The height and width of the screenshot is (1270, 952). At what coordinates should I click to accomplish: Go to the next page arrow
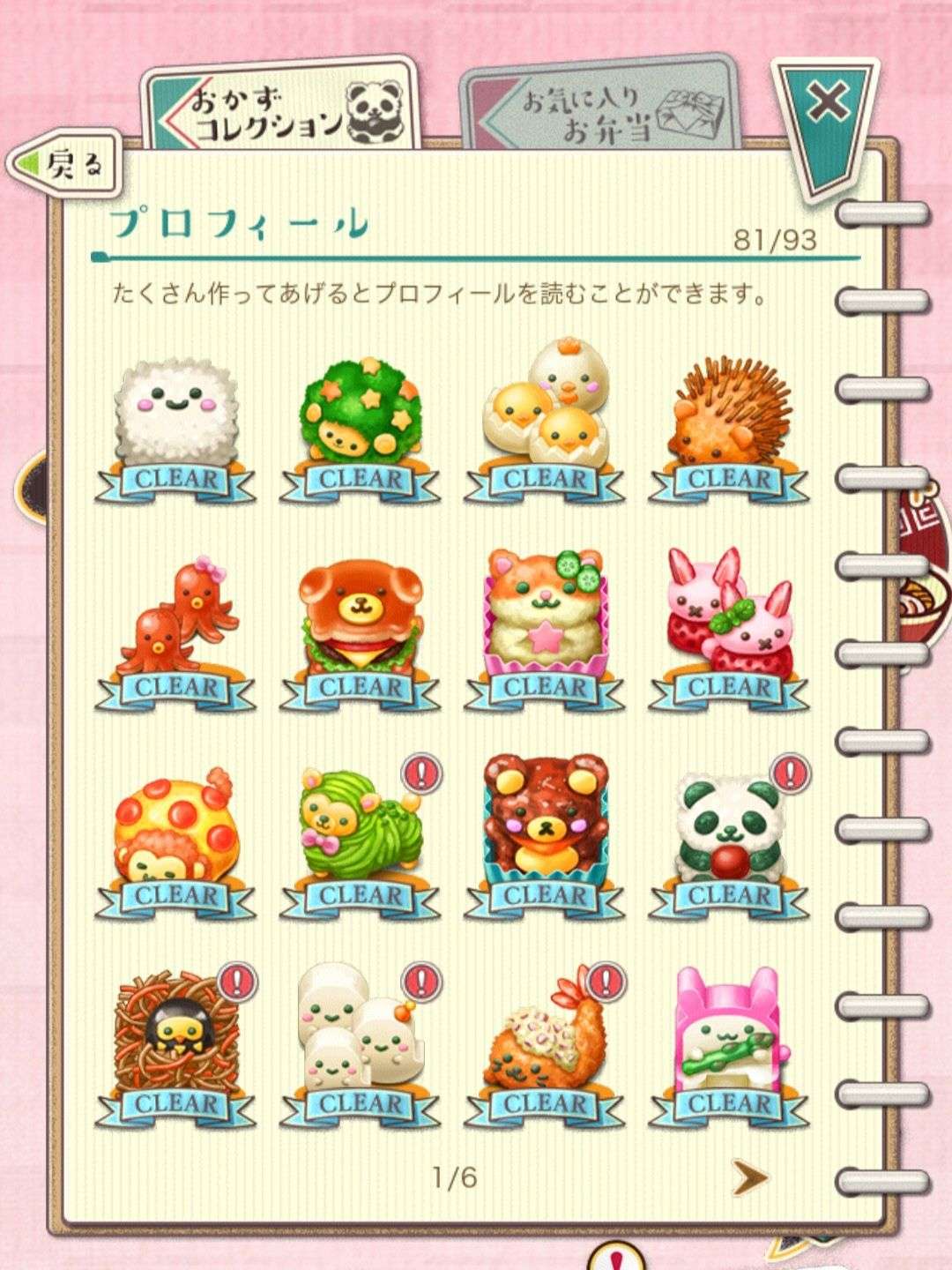tap(749, 1176)
